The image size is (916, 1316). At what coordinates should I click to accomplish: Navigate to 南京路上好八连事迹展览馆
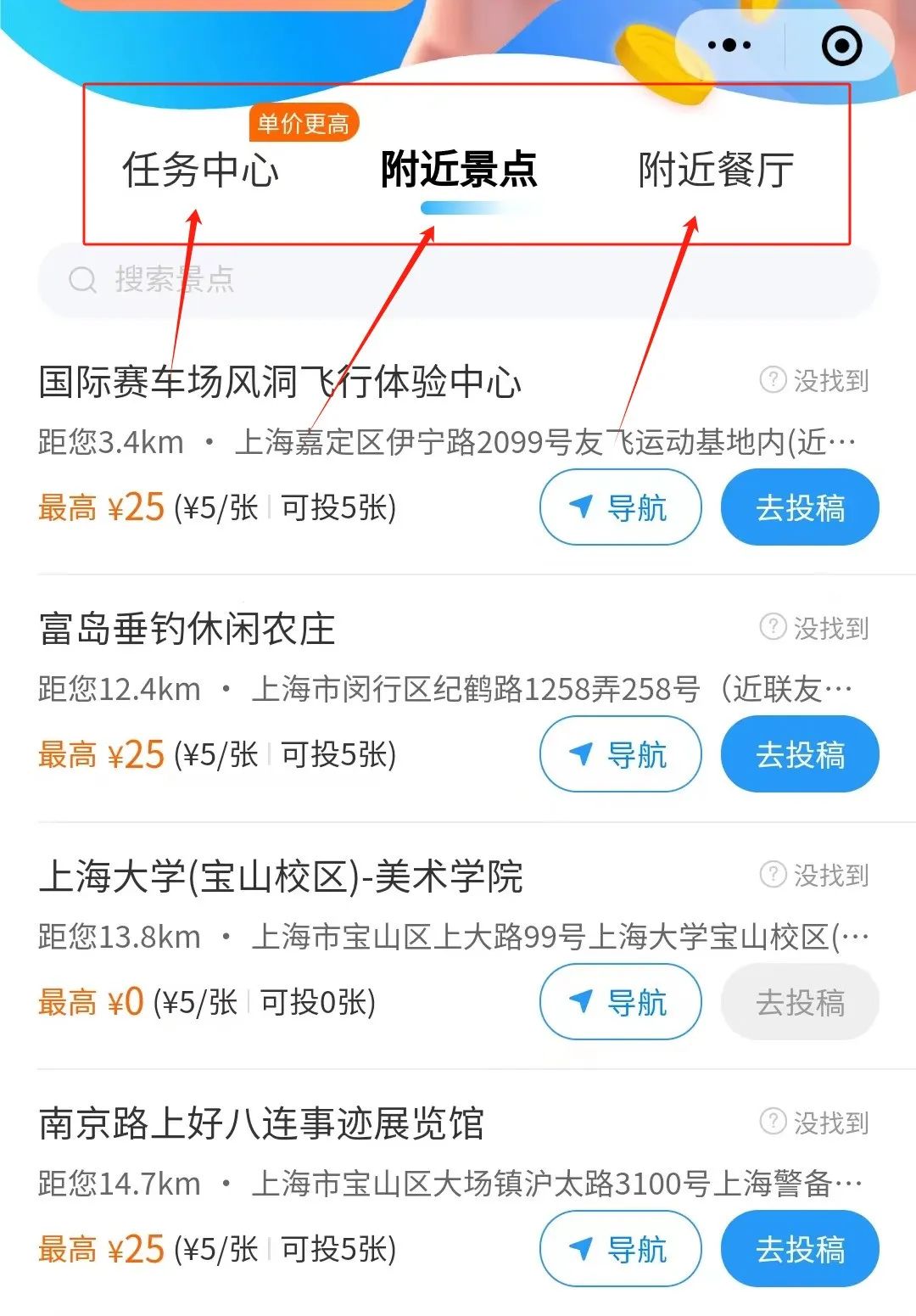(620, 1249)
